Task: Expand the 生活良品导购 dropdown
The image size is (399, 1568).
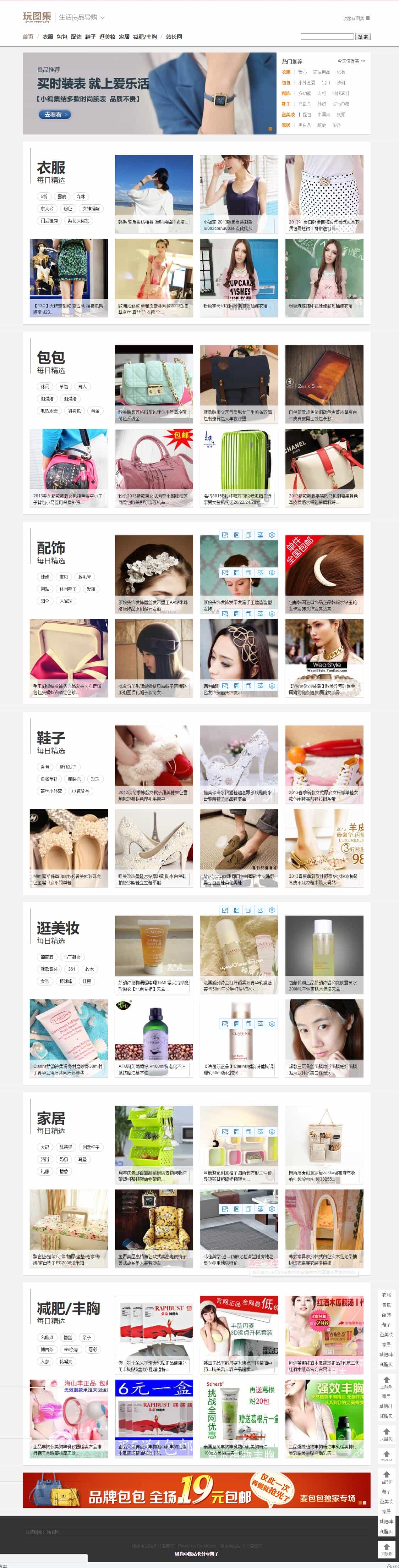Action: pos(81,18)
